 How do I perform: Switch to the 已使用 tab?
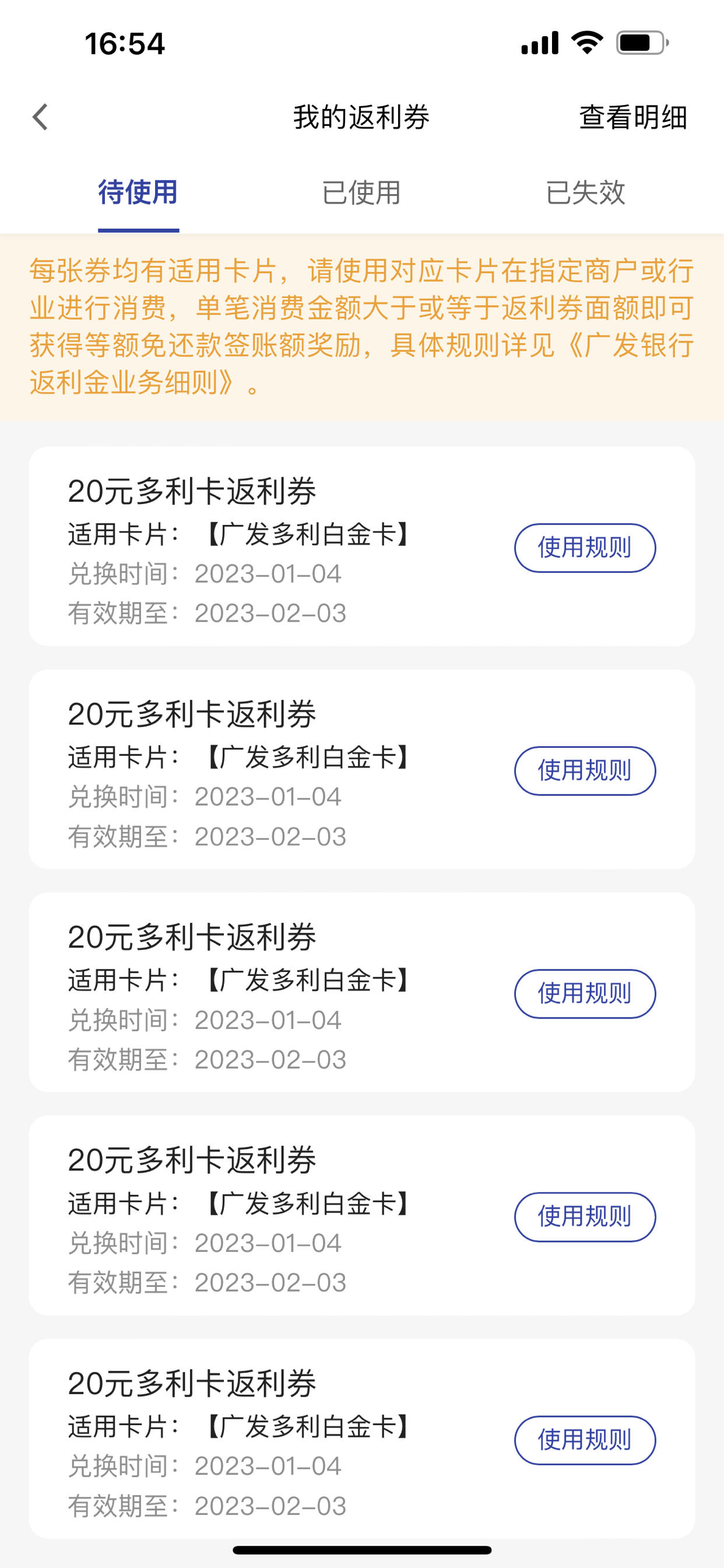point(361,192)
